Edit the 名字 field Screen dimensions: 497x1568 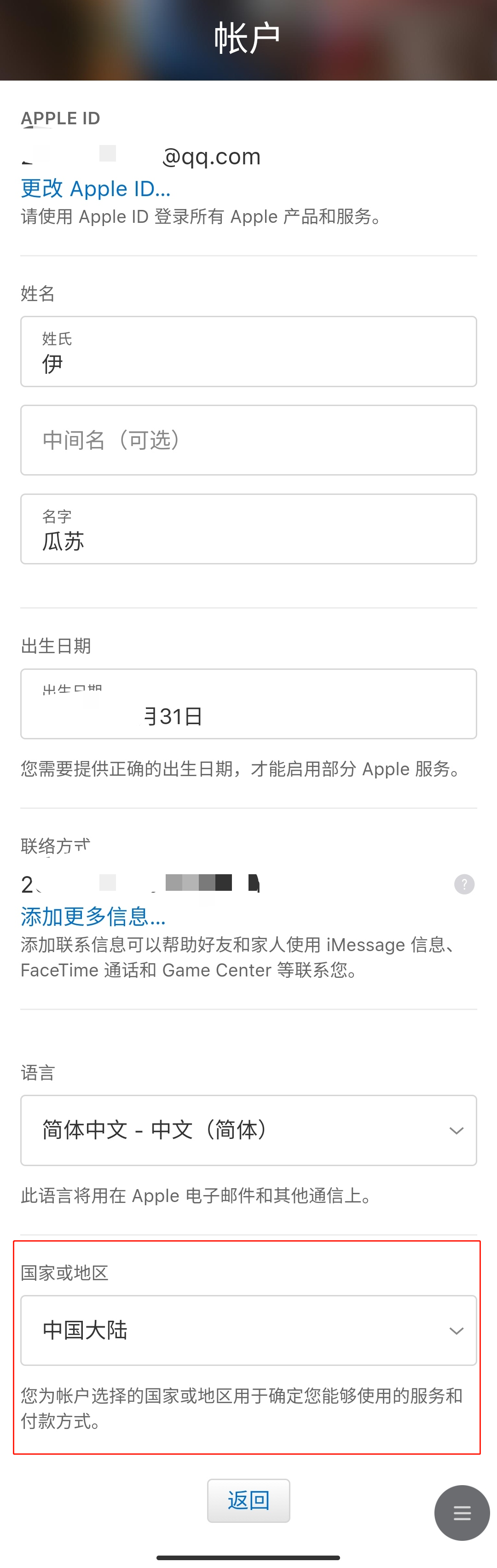(248, 529)
